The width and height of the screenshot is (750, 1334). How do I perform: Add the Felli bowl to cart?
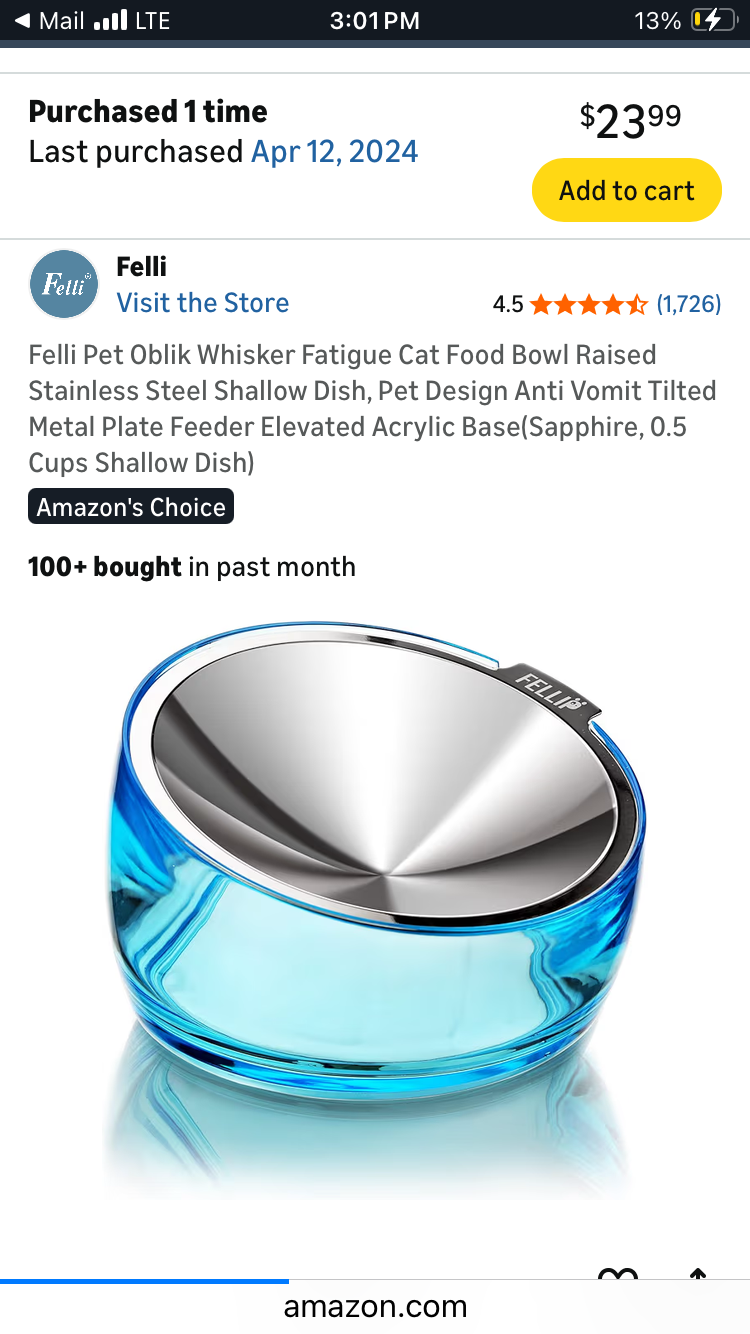[x=626, y=190]
